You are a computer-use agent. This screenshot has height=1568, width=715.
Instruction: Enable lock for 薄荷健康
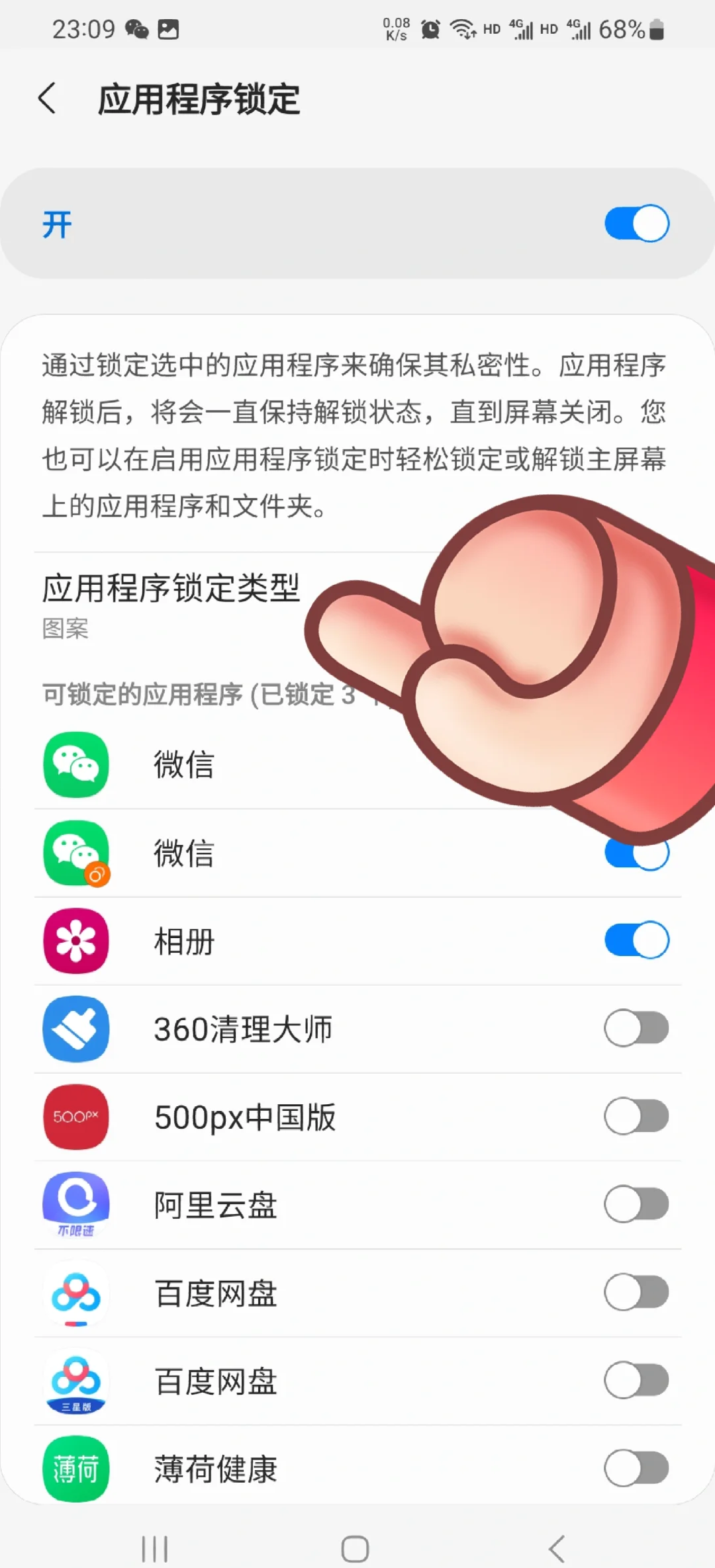click(x=636, y=1468)
